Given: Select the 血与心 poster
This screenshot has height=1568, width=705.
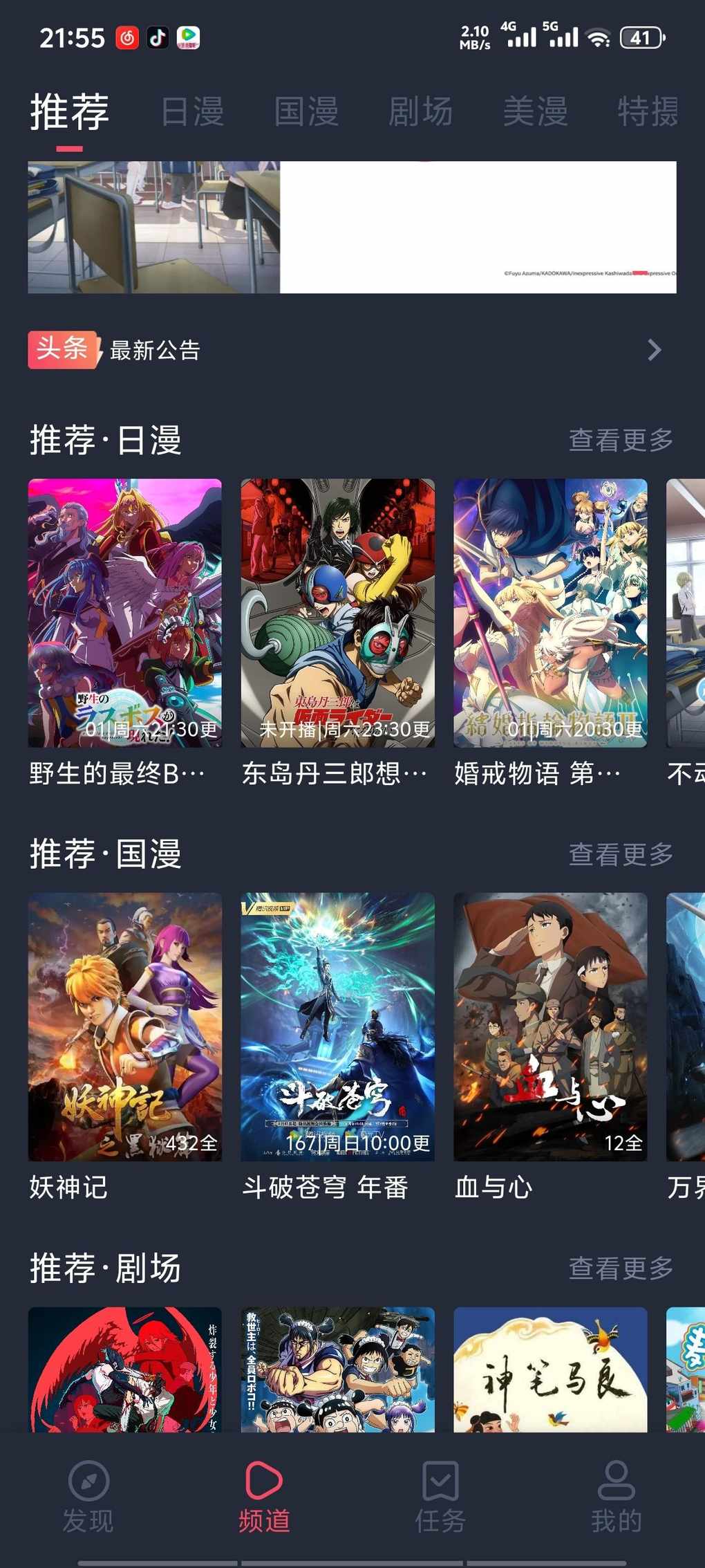Looking at the screenshot, I should coord(550,1026).
